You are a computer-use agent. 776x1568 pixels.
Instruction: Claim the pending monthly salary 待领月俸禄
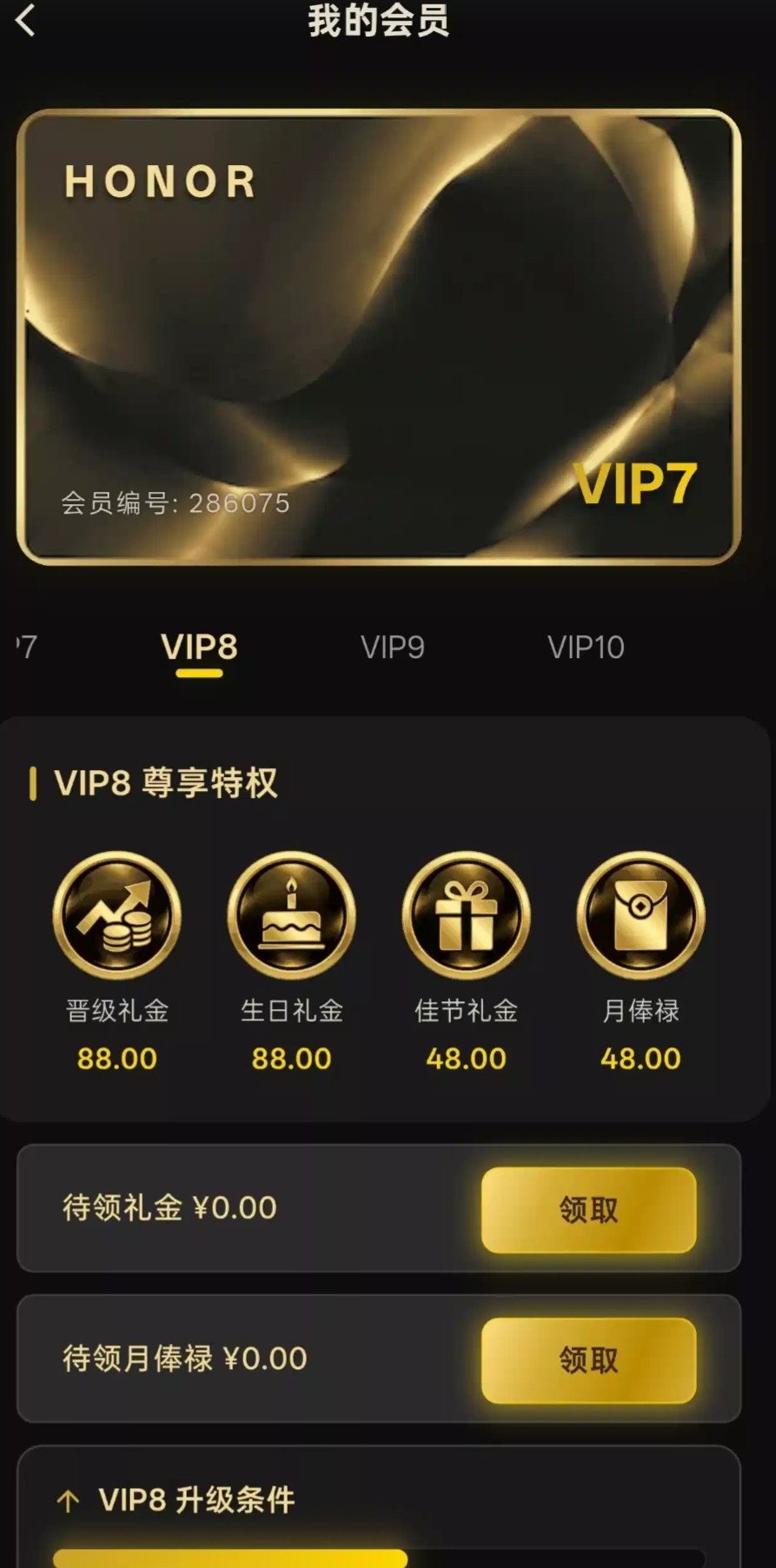(x=588, y=1360)
